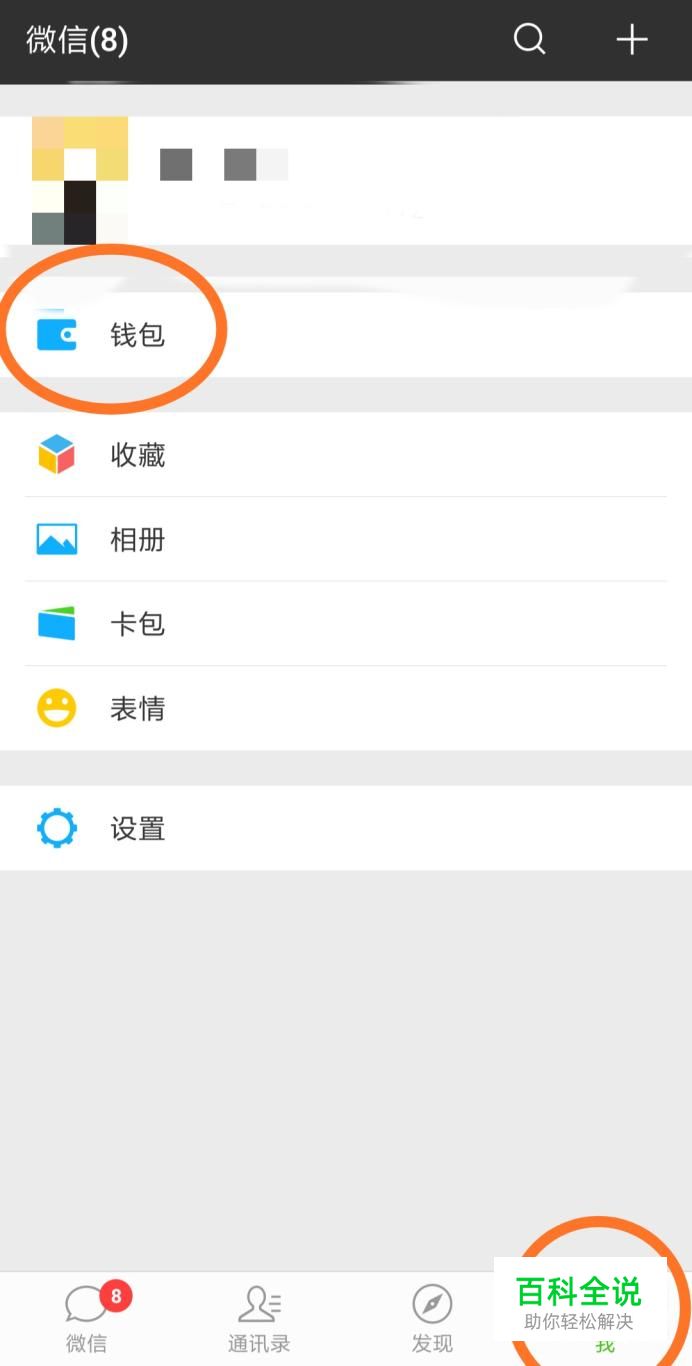
Task: Open 表情 stickers
Action: pyautogui.click(x=137, y=709)
